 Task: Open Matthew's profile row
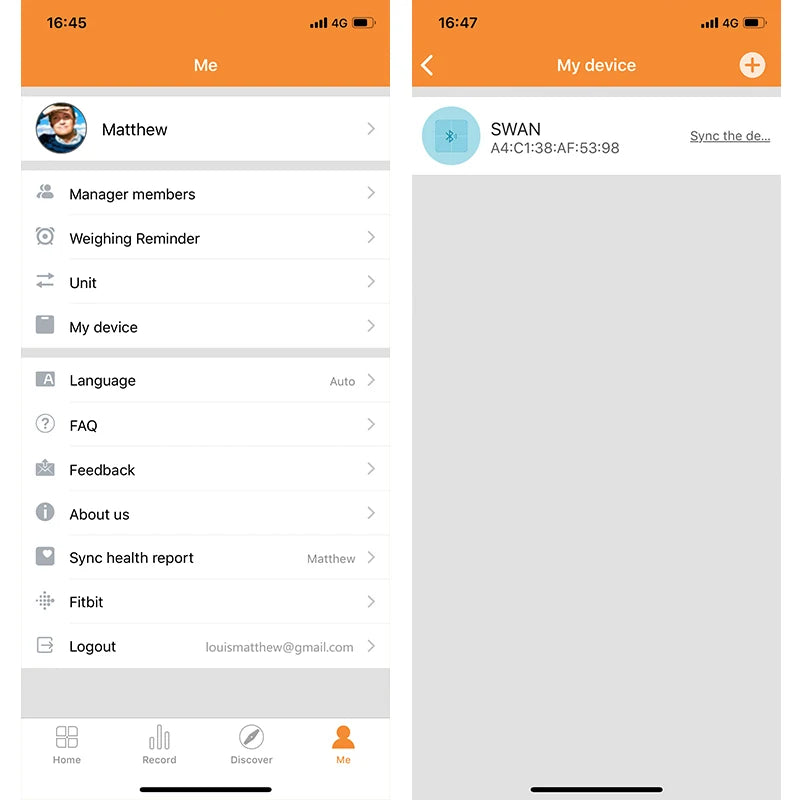(205, 129)
